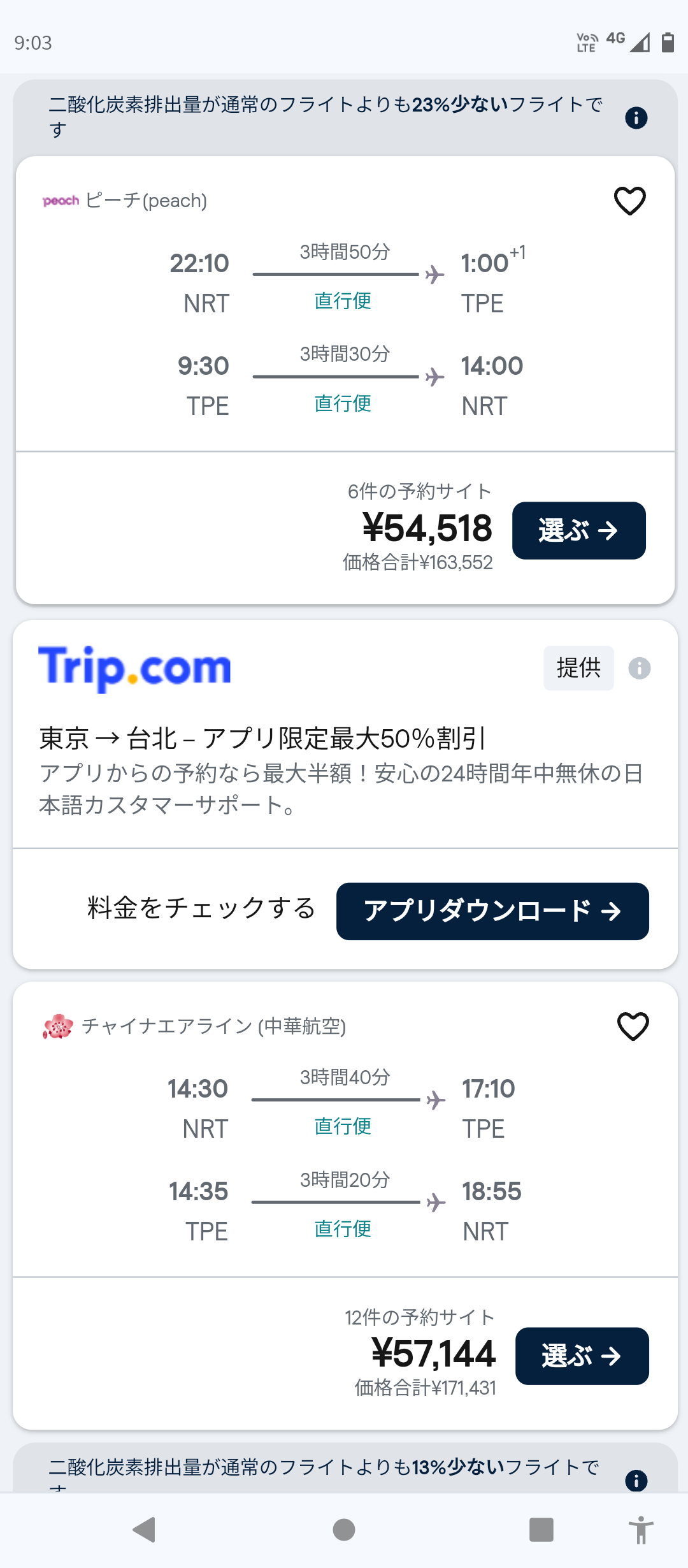The height and width of the screenshot is (1568, 688).
Task: Show info about the Trip.com sponsored ad
Action: 639,669
